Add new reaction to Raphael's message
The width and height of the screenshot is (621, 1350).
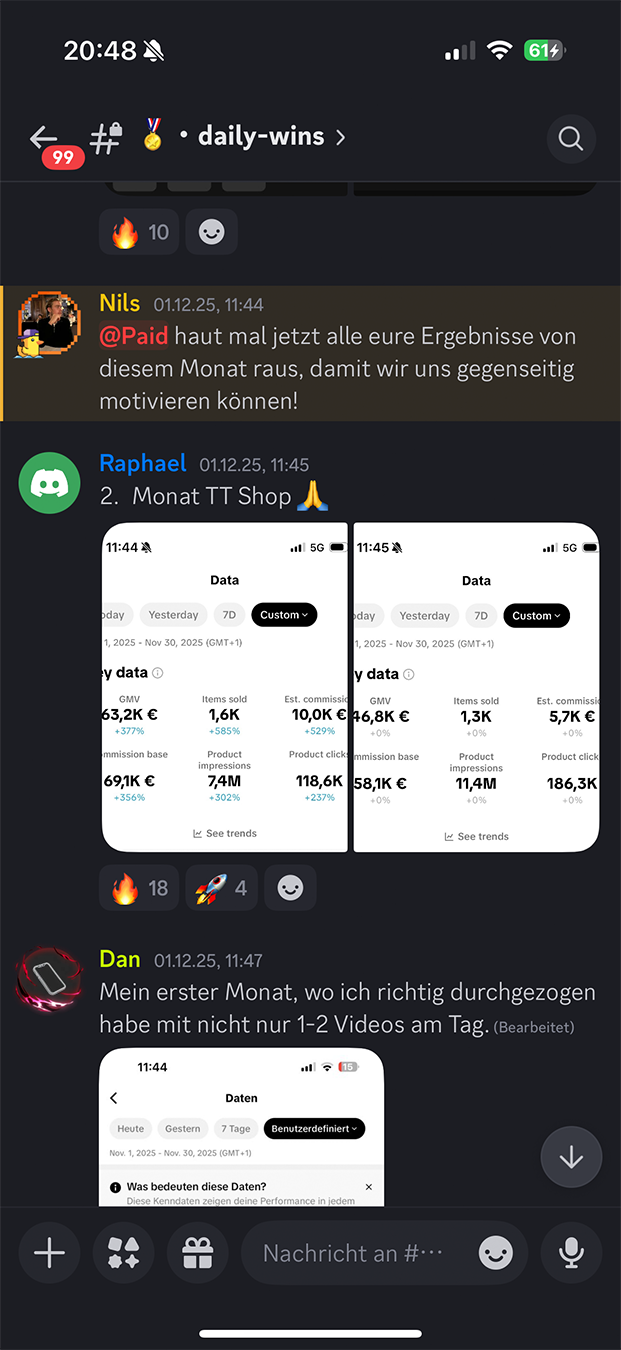tap(290, 888)
